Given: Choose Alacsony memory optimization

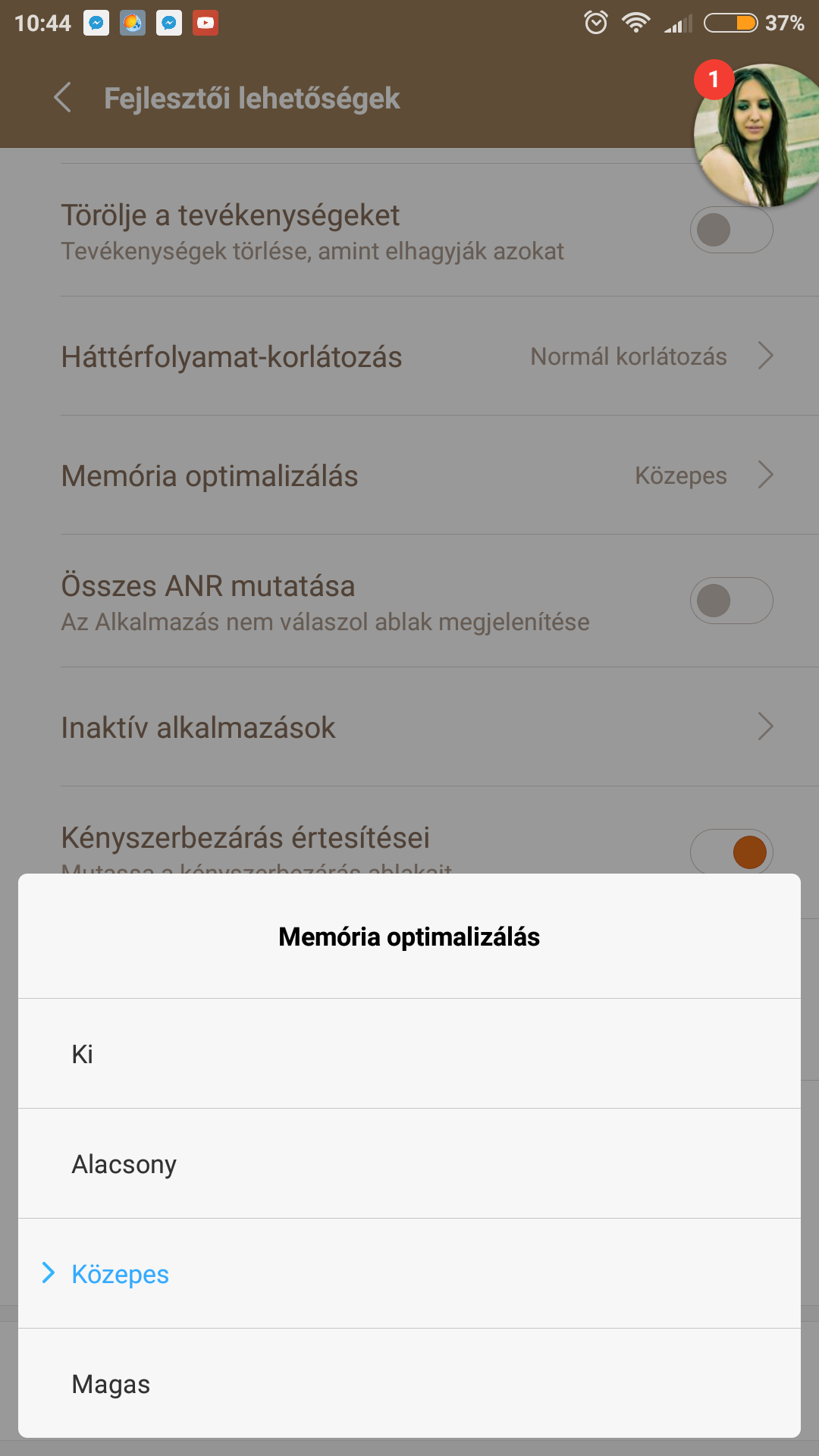Looking at the screenshot, I should click(x=409, y=1163).
